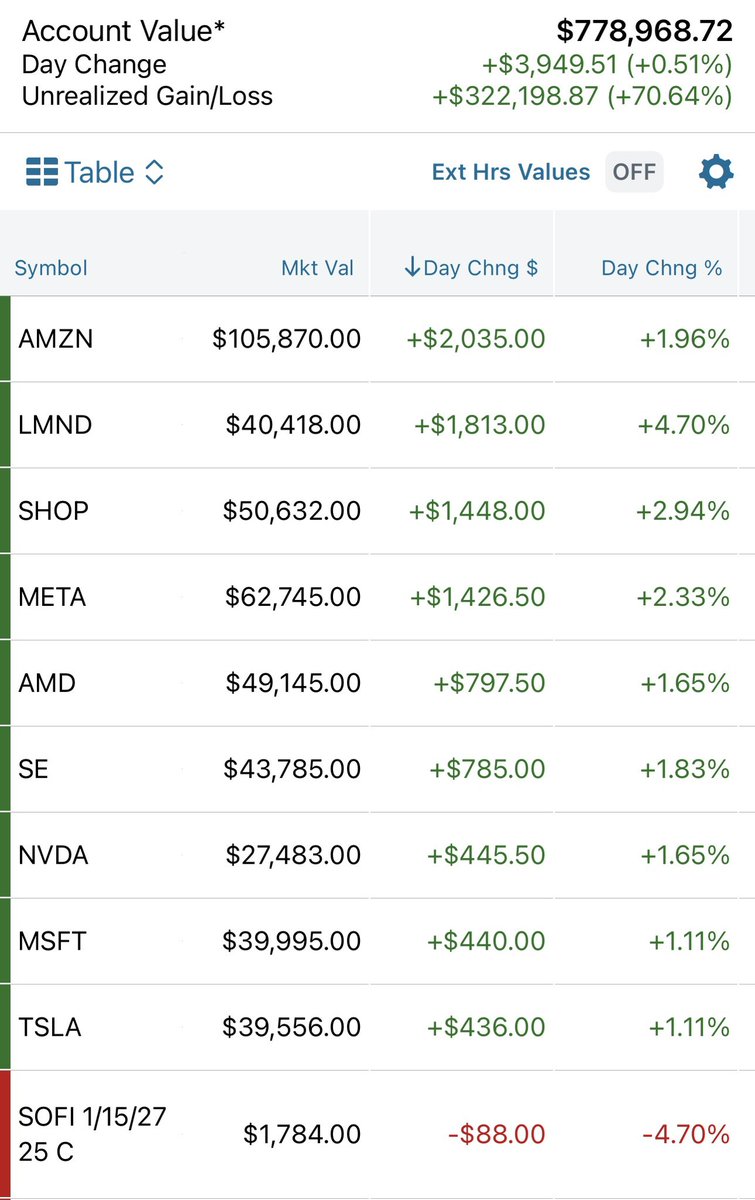
Task: Toggle Ext Hrs Values on
Action: point(633,172)
